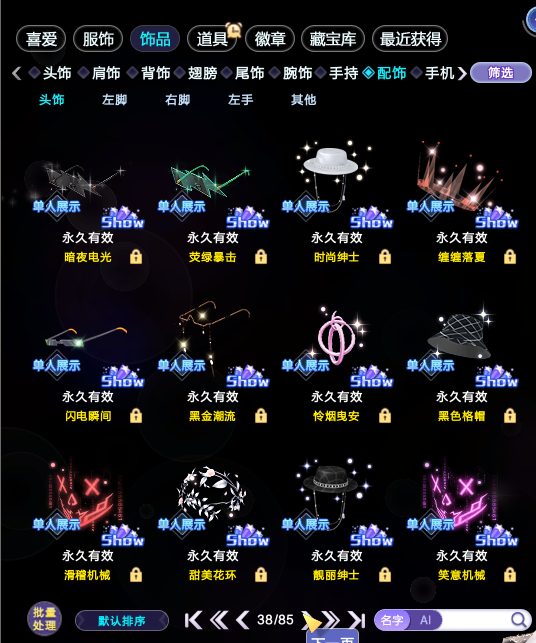This screenshot has width=536, height=643.
Task: Show the 最近获得 items
Action: pyautogui.click(x=410, y=39)
